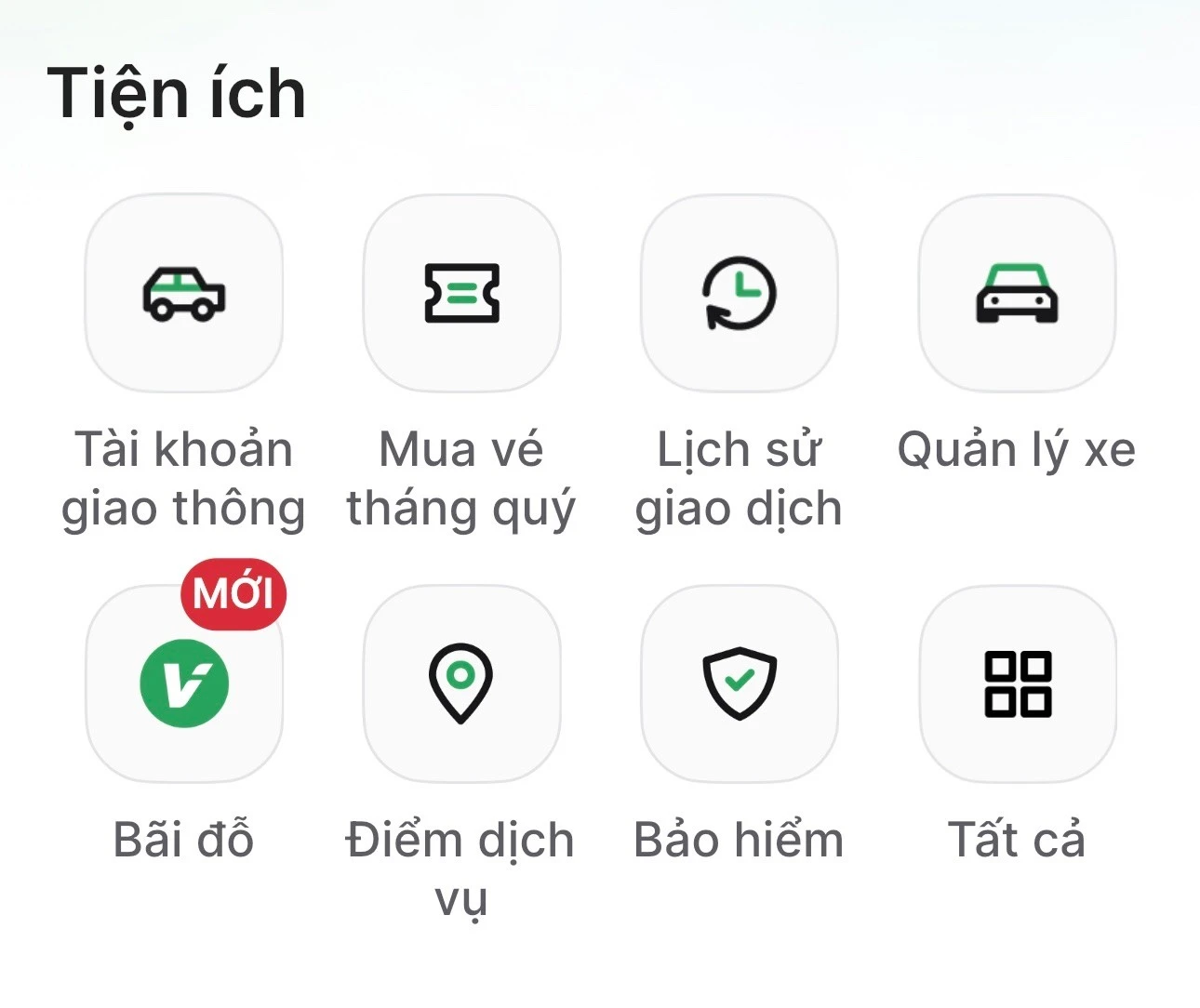Viewport: 1200px width, 1008px height.
Task: Open Điểm dịch vụ locations
Action: tap(461, 683)
